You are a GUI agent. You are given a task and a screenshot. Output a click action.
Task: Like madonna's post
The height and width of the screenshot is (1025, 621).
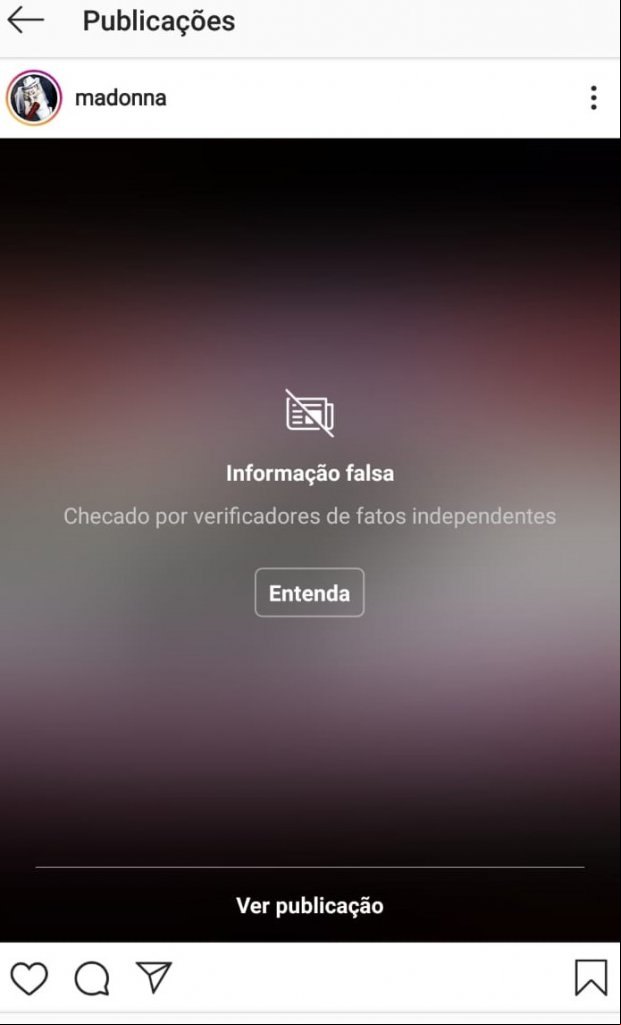click(30, 978)
